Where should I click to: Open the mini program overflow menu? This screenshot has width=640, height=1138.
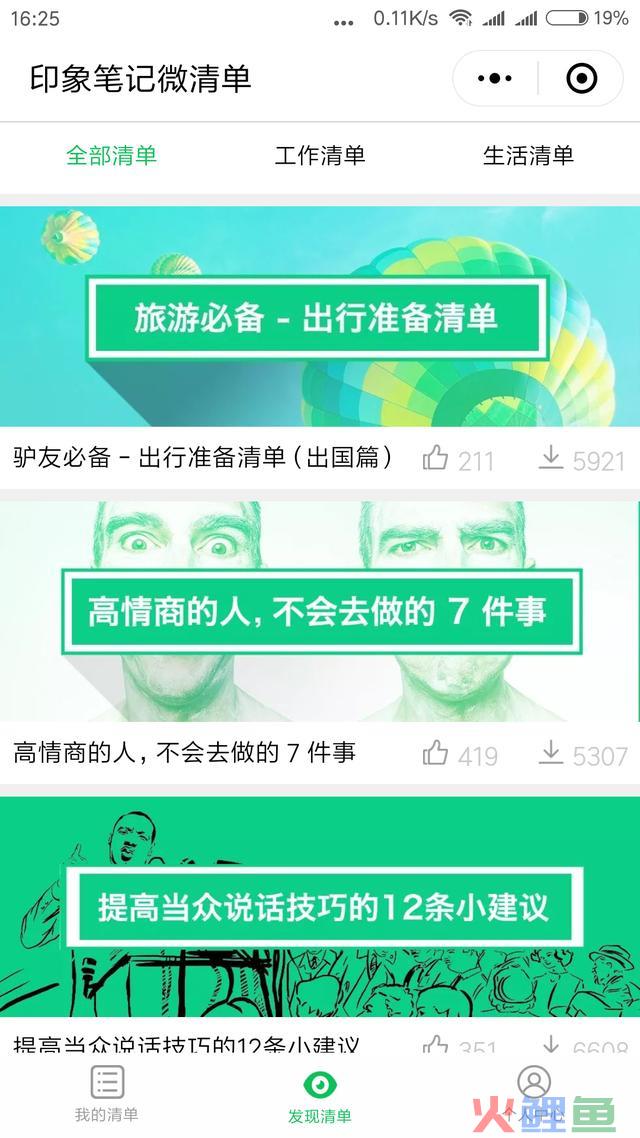(495, 78)
